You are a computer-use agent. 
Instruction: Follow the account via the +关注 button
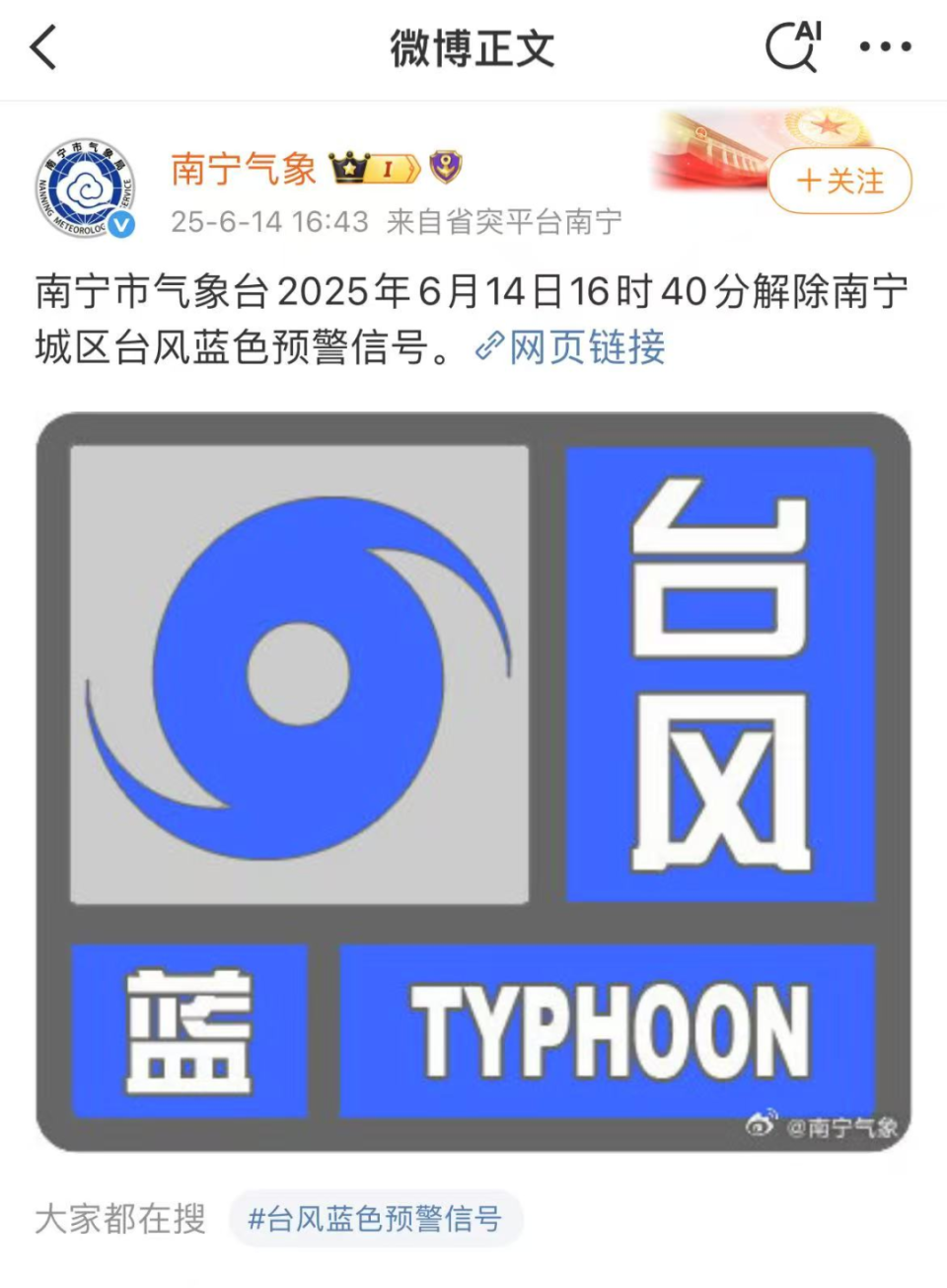click(x=838, y=181)
